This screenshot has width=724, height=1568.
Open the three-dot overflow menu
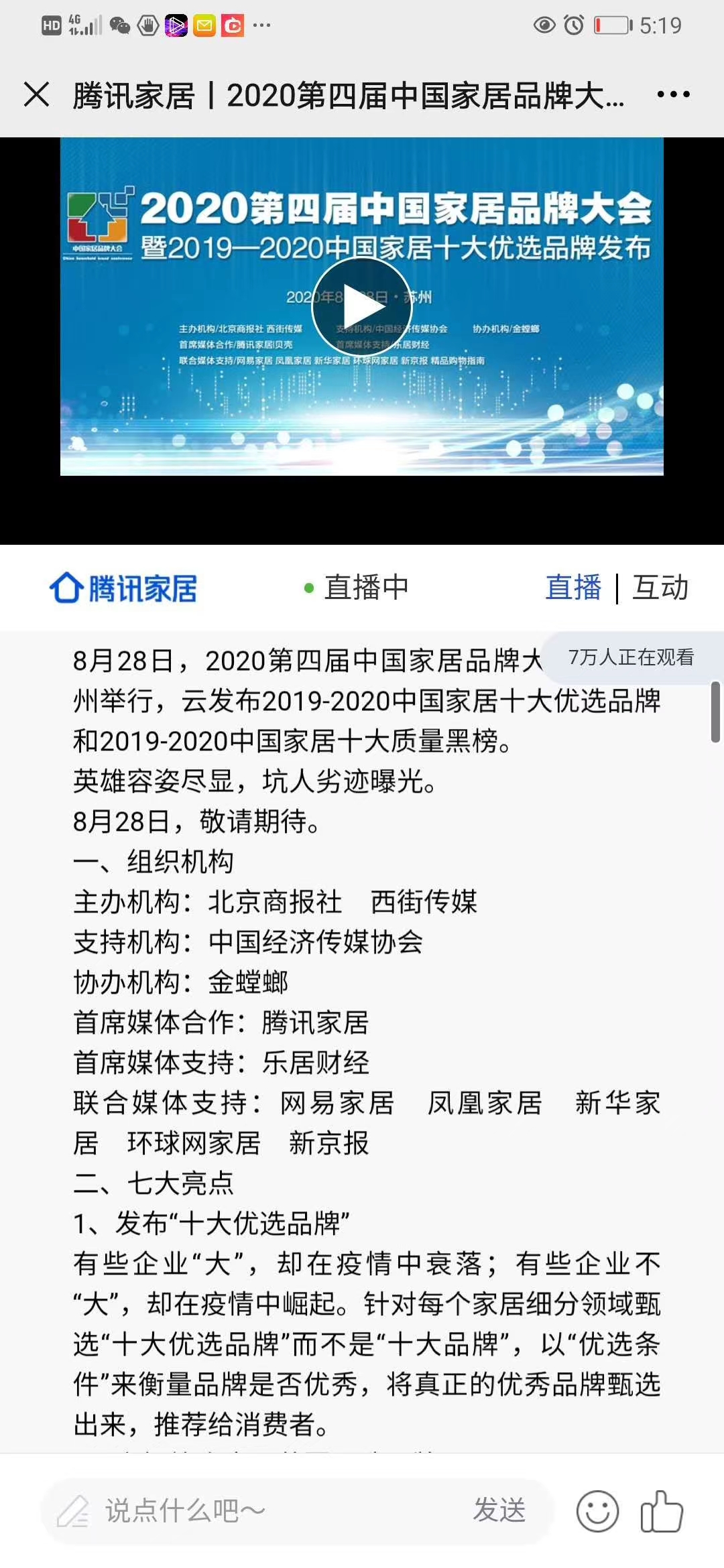point(673,94)
